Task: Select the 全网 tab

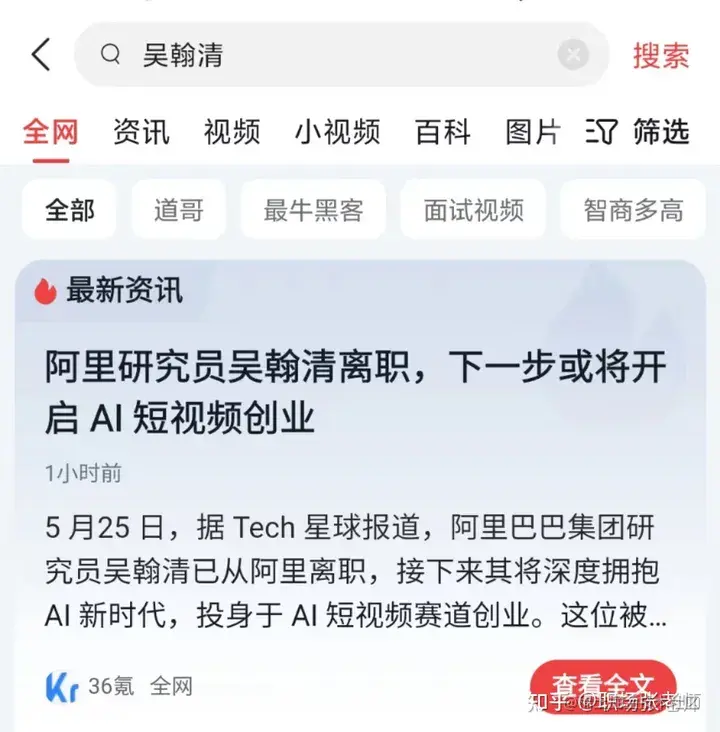Action: coord(50,131)
